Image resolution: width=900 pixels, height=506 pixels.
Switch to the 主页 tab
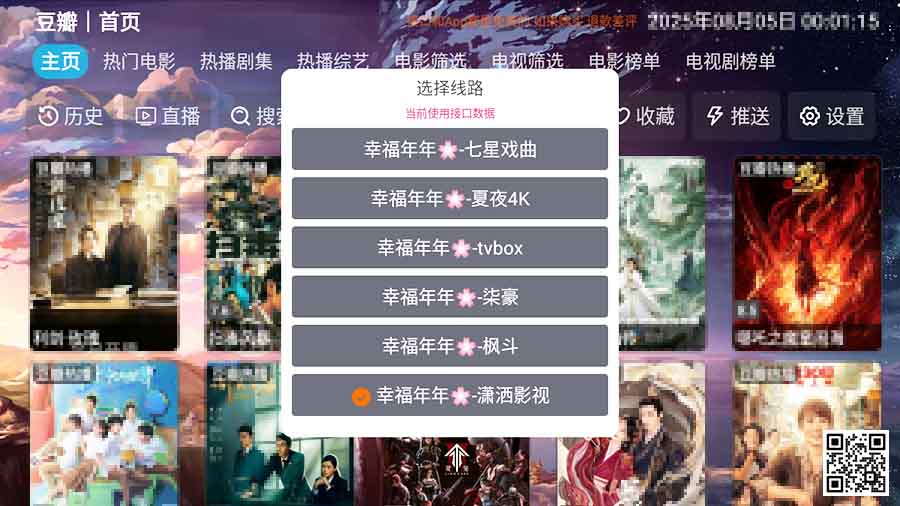click(x=60, y=61)
